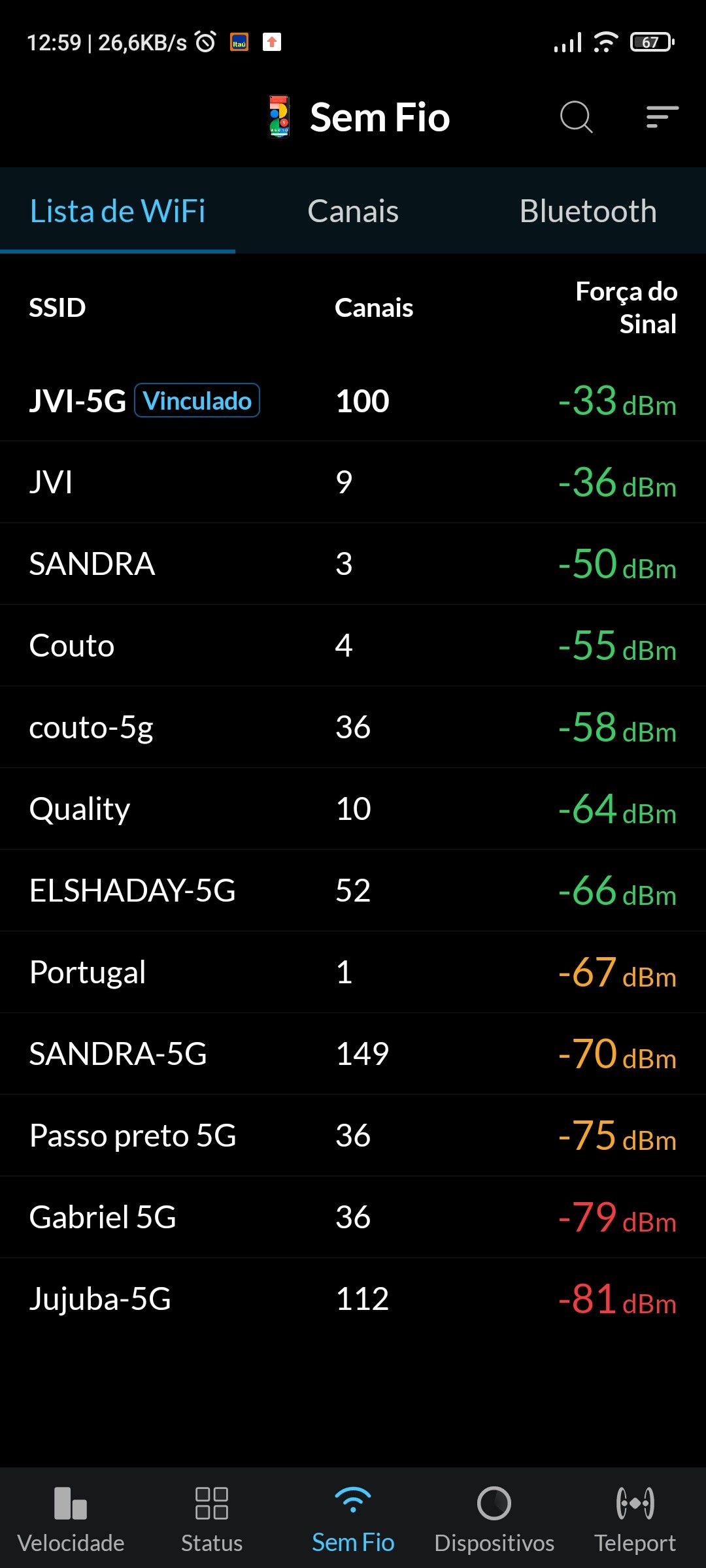The height and width of the screenshot is (1568, 706).
Task: Select the Lista de WiFi tab
Action: pyautogui.click(x=118, y=211)
